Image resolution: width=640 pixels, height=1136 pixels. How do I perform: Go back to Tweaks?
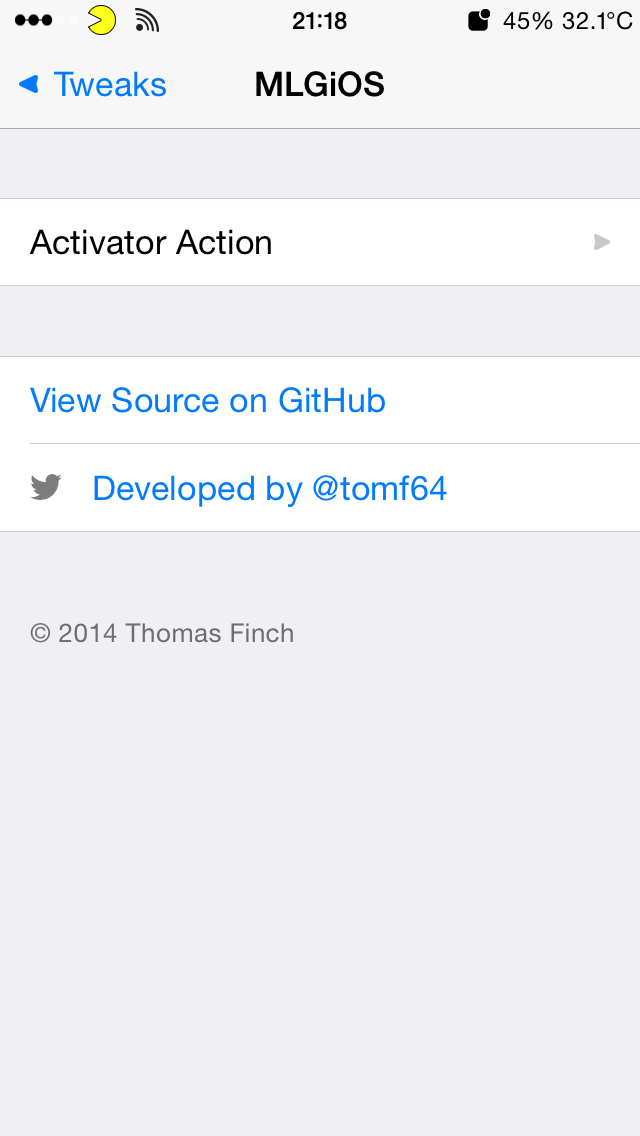coord(93,85)
